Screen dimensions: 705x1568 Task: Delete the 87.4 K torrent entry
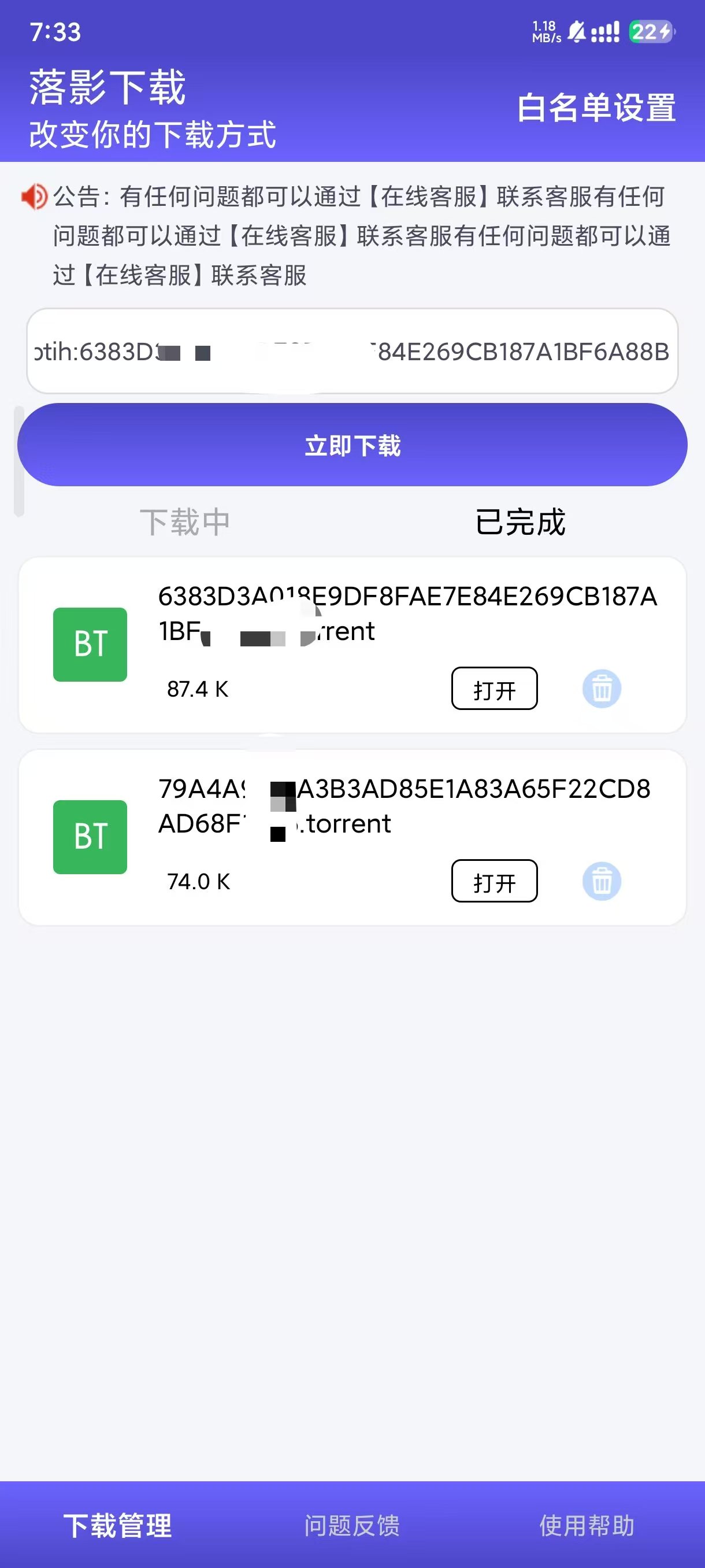tap(602, 689)
